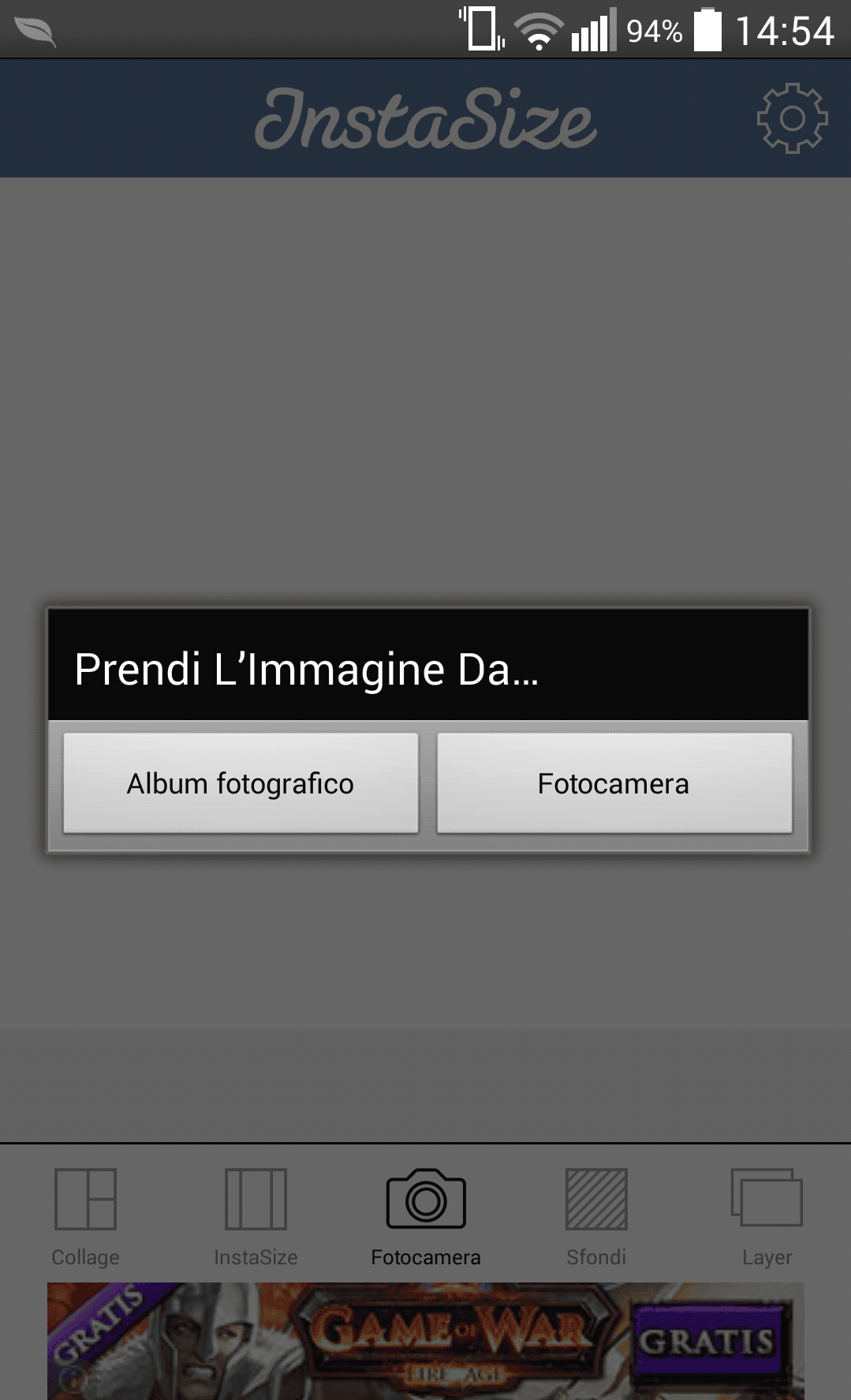Choose Album fotografico in the dialog
The image size is (851, 1400).
241,783
